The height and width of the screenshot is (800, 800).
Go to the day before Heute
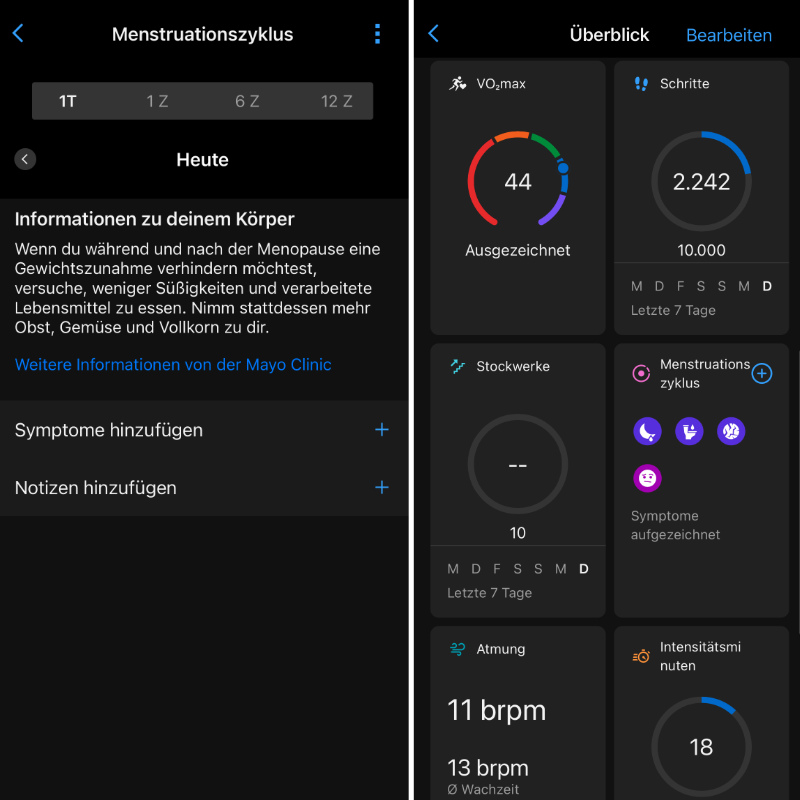pos(25,159)
